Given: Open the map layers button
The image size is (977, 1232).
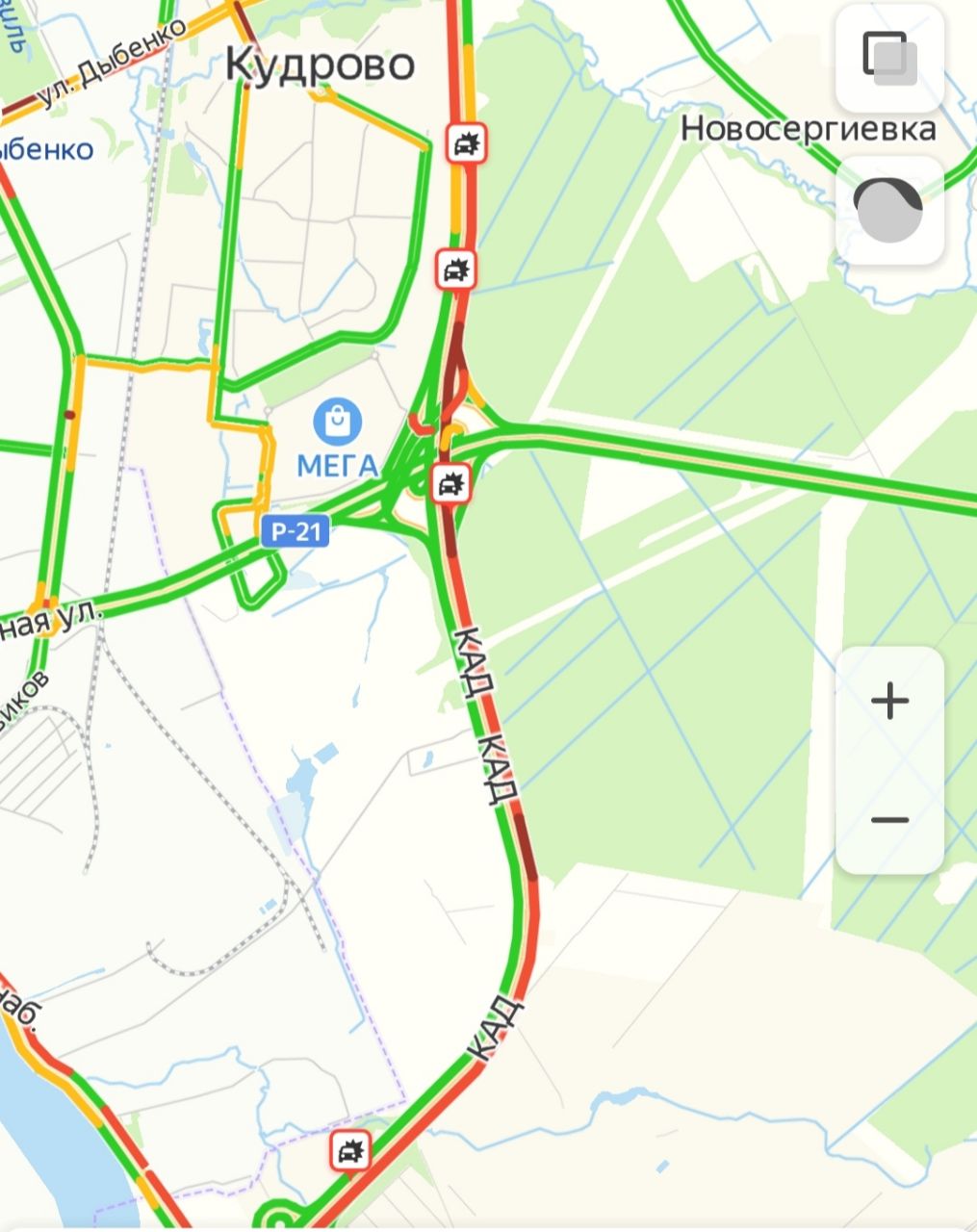Looking at the screenshot, I should (888, 57).
